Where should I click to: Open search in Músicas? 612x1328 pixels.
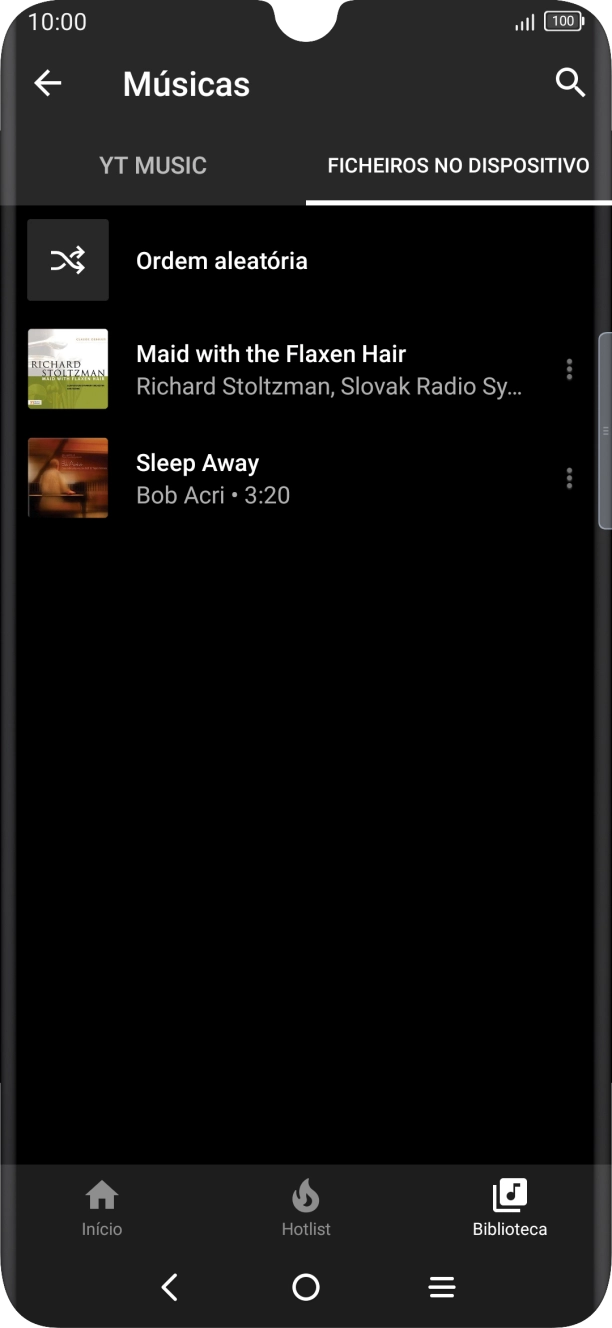point(570,83)
